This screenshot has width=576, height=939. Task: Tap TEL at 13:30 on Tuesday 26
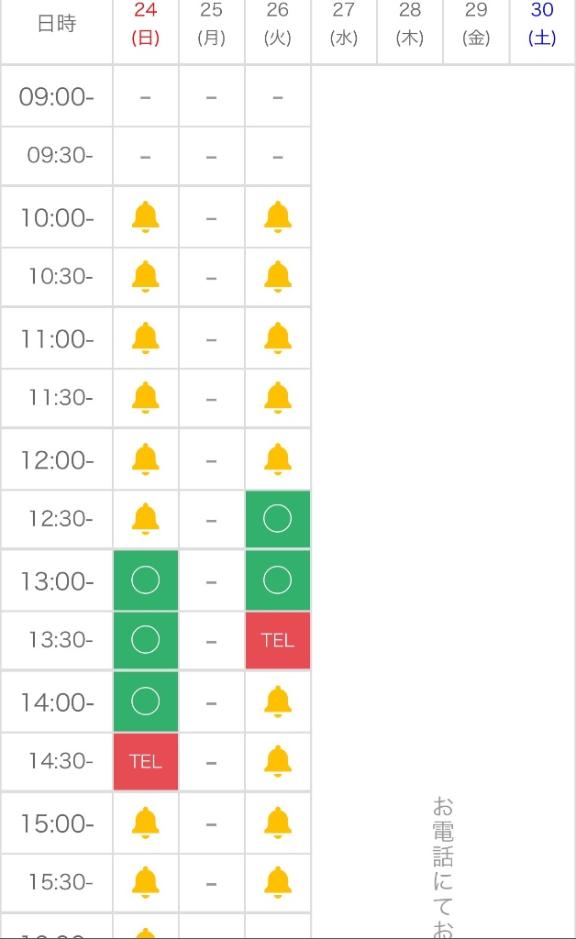[x=278, y=640]
